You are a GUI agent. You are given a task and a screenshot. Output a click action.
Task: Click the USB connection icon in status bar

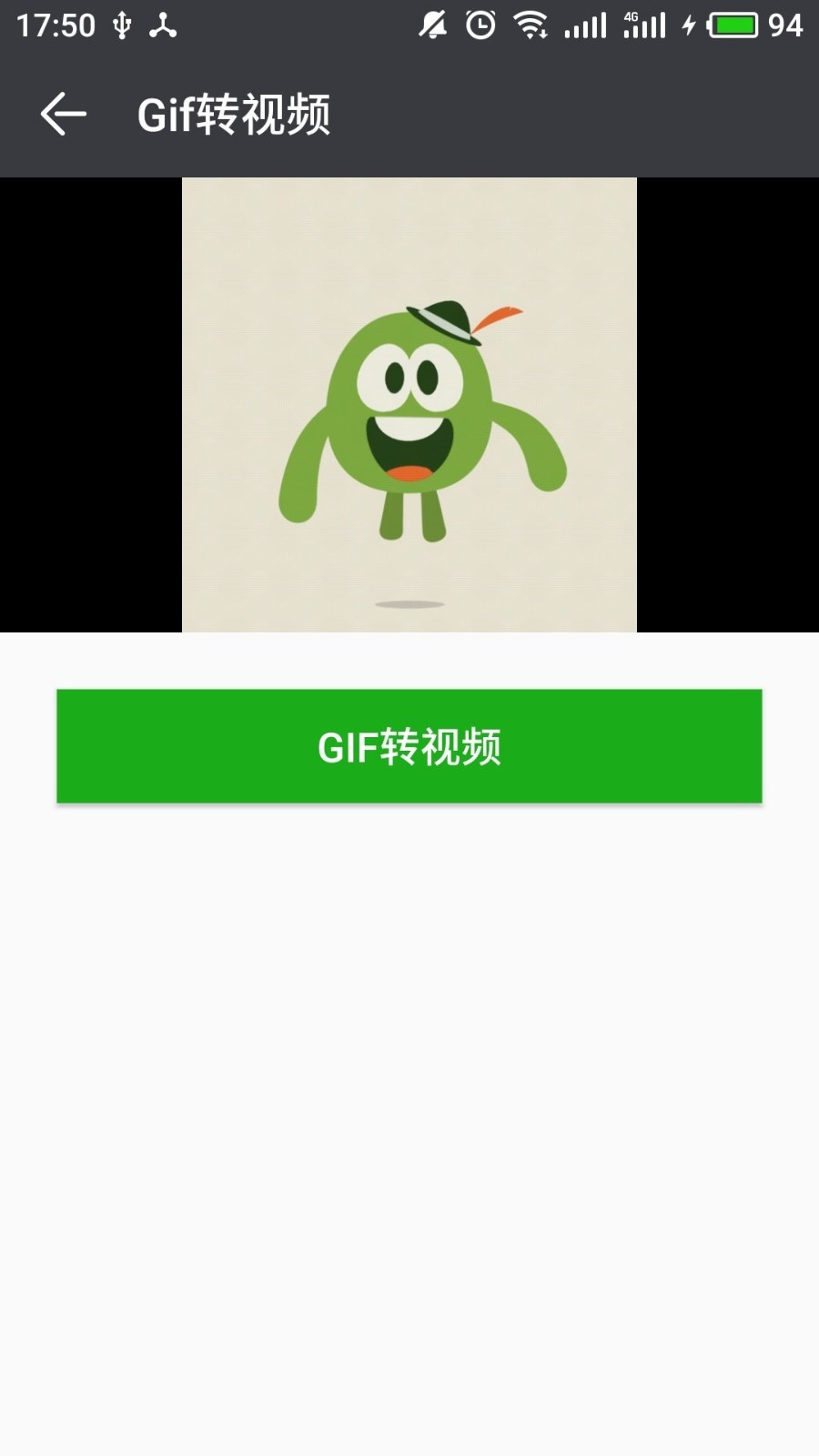tap(123, 25)
